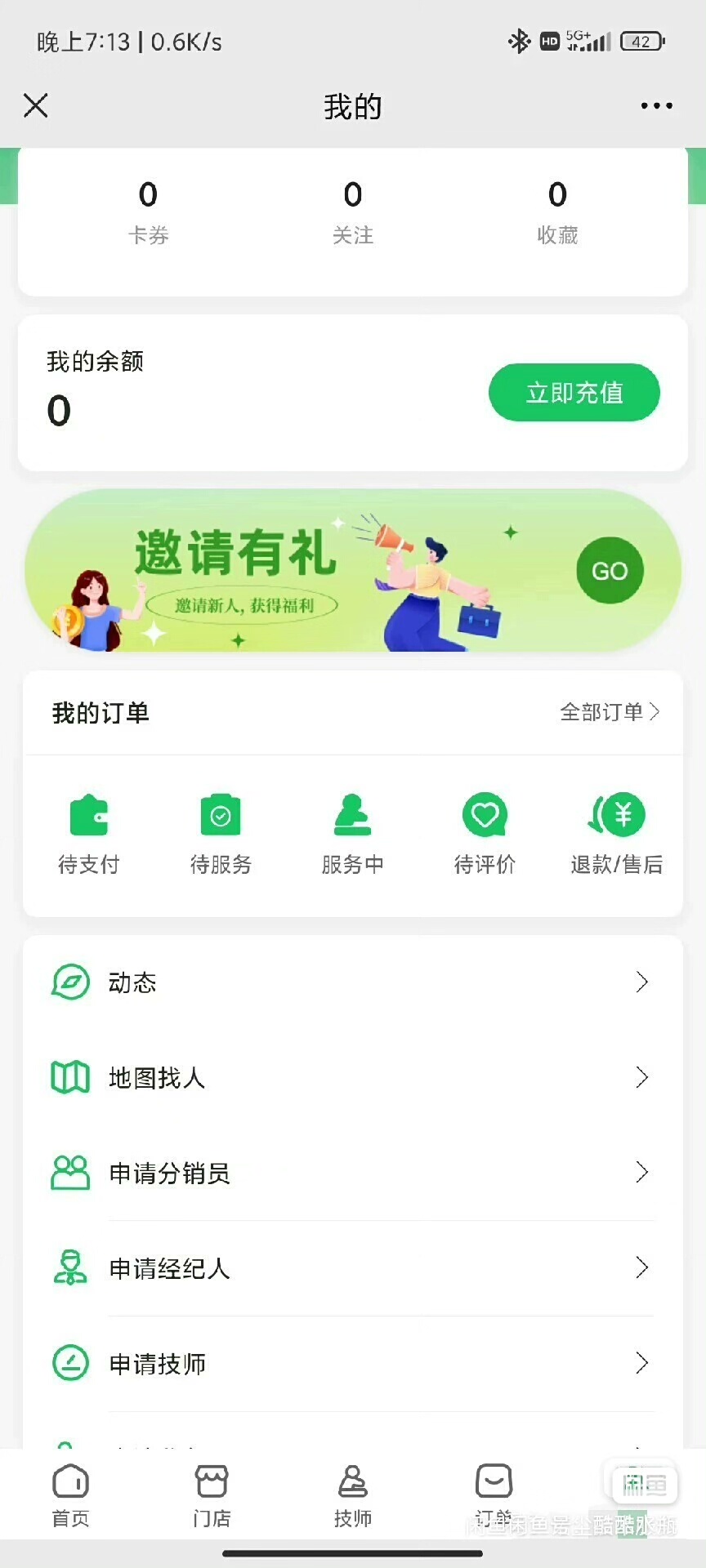The image size is (706, 1568).
Task: Select 地图找人 map search
Action: pyautogui.click(x=353, y=1078)
